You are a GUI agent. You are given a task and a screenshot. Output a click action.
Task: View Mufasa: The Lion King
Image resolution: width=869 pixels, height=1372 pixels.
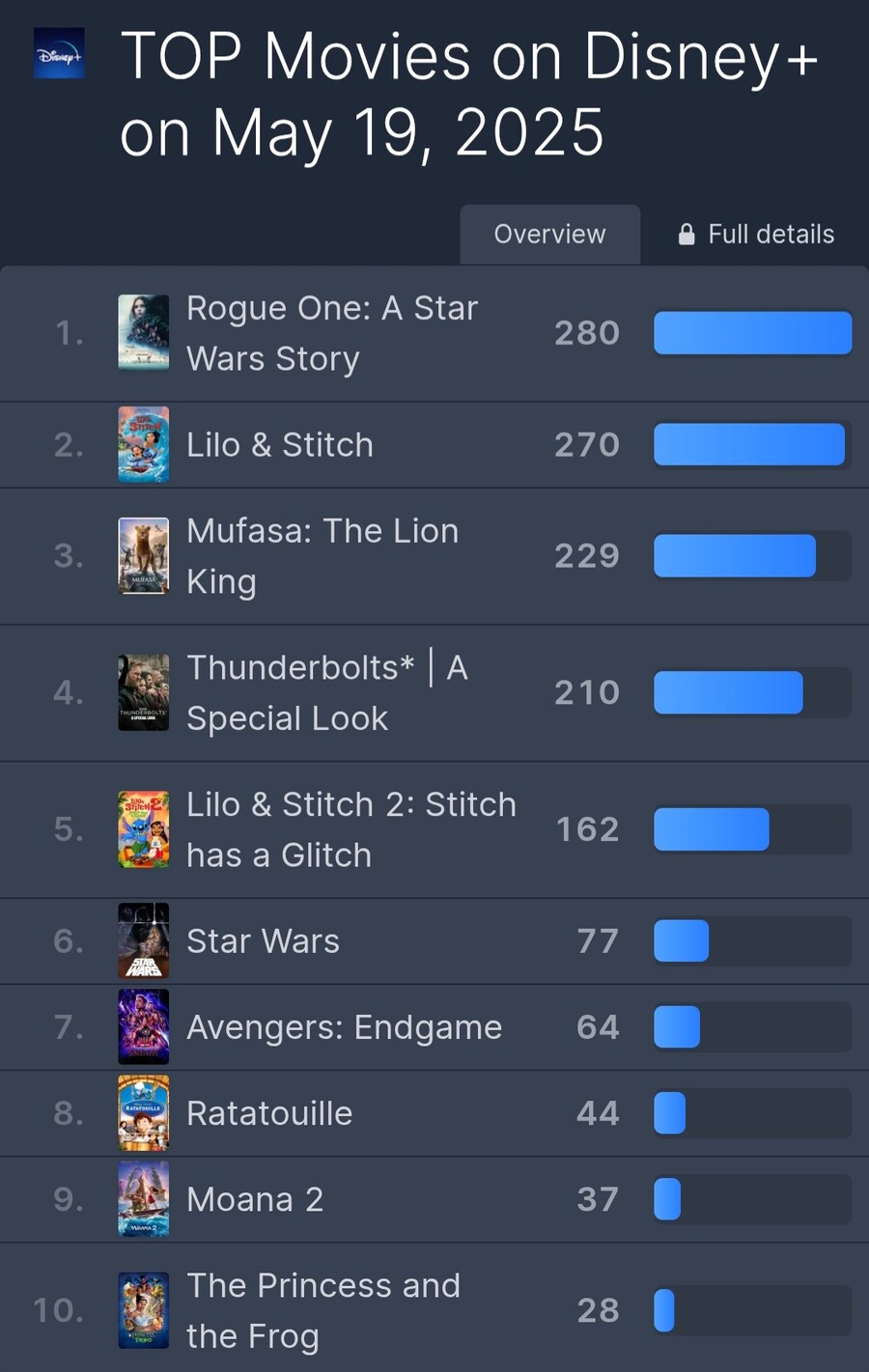(322, 556)
